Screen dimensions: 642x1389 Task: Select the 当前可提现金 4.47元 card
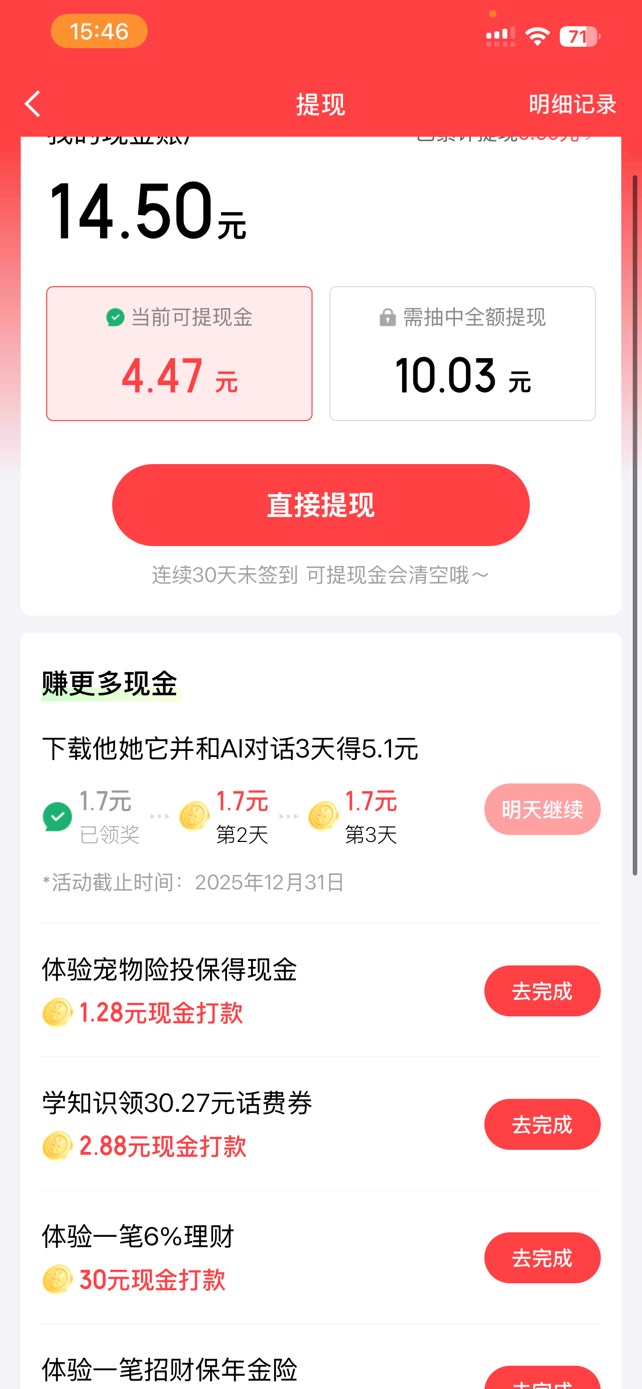point(179,354)
